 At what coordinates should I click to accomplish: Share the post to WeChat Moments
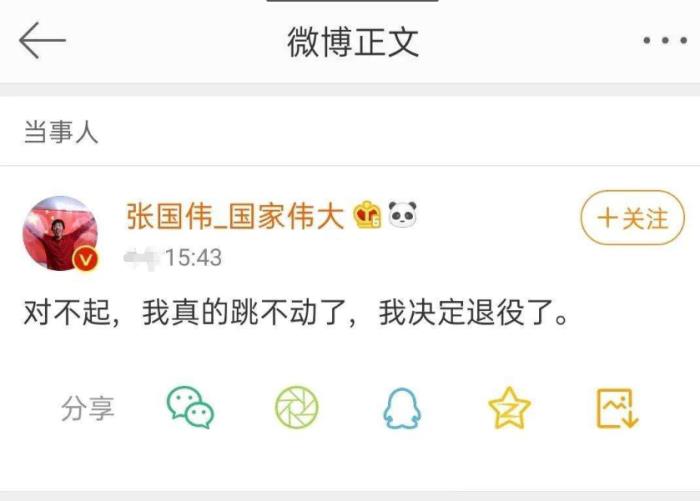[297, 408]
